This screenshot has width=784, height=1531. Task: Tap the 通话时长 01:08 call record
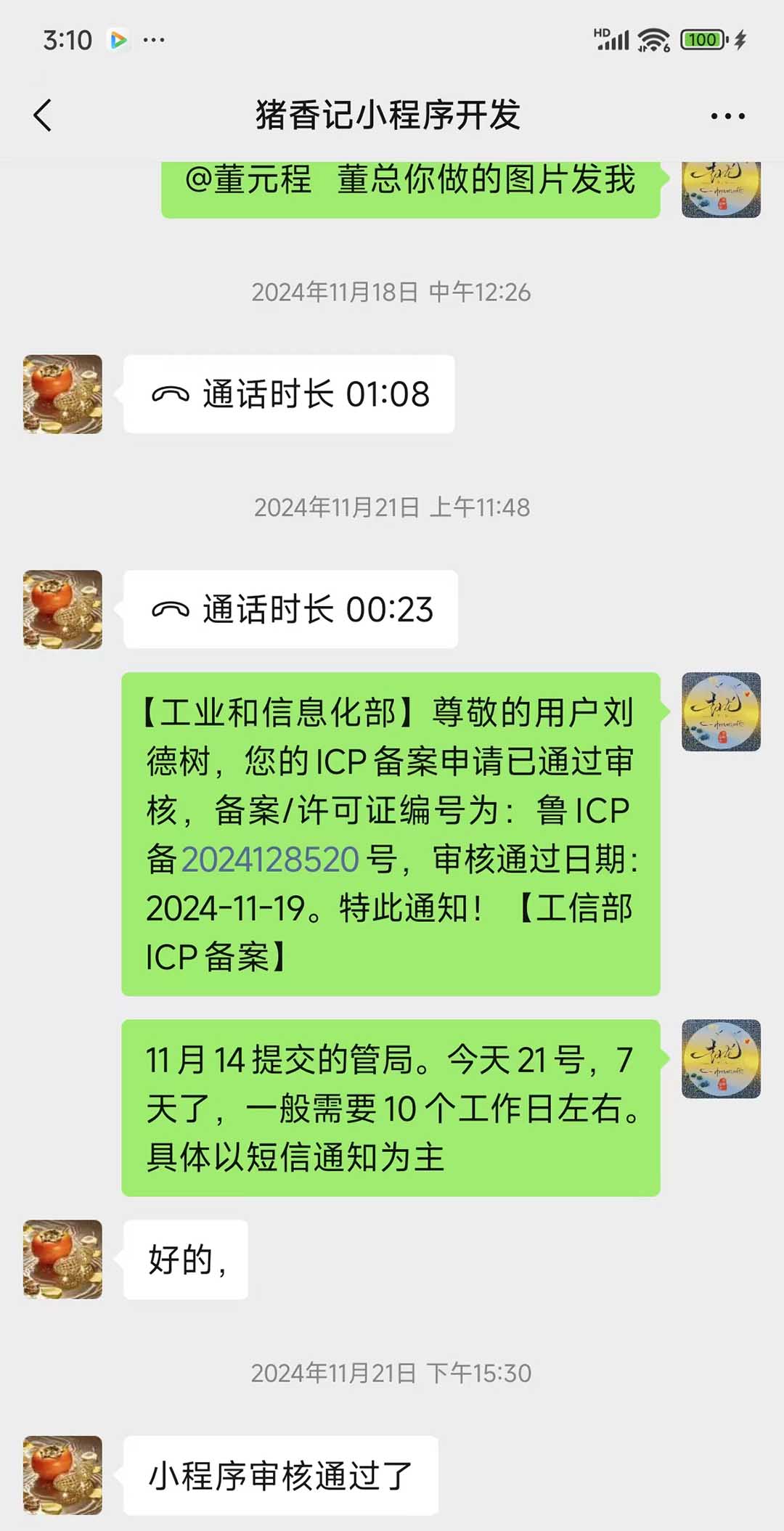click(x=289, y=394)
